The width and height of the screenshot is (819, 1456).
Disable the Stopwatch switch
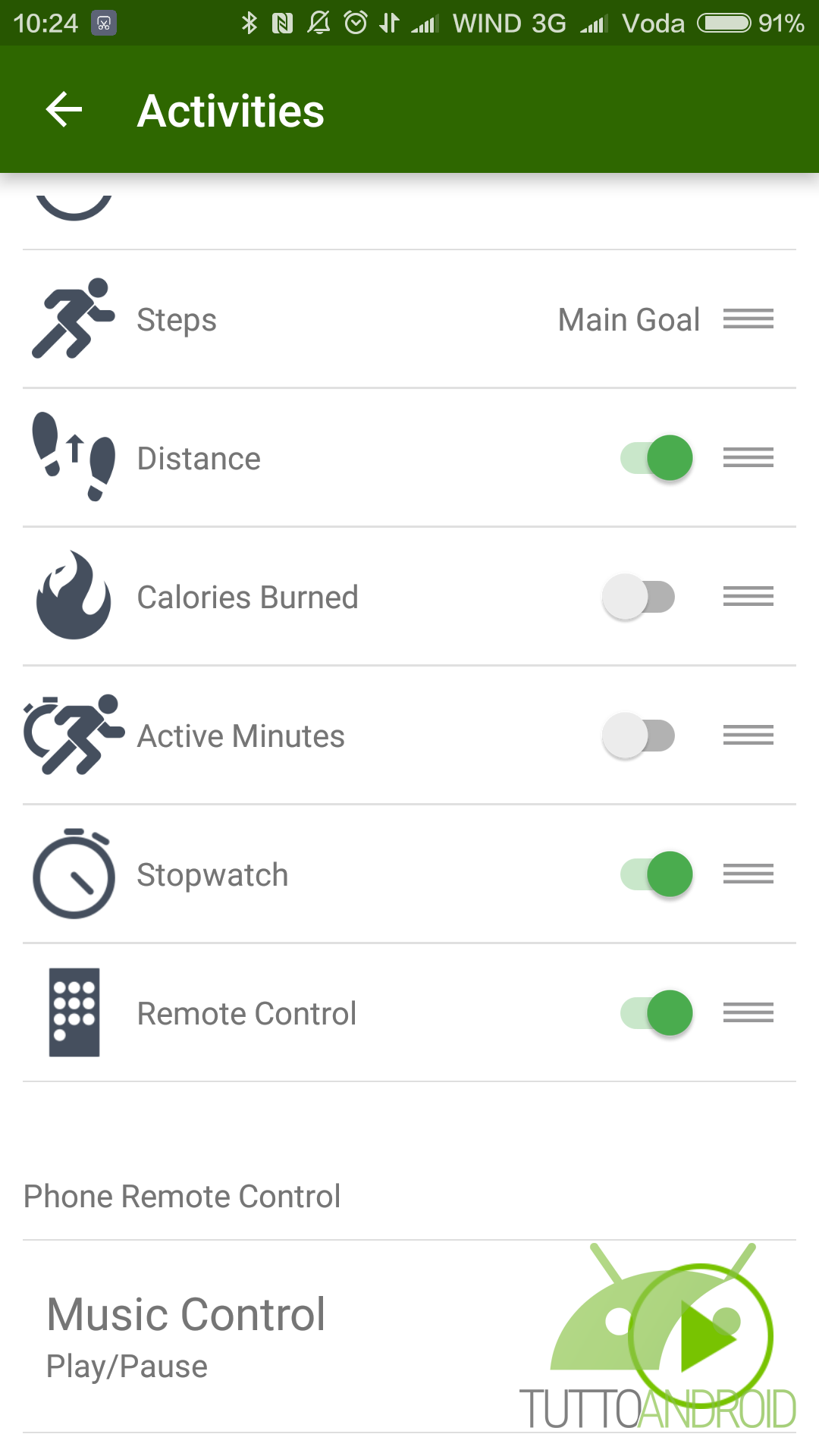point(657,874)
